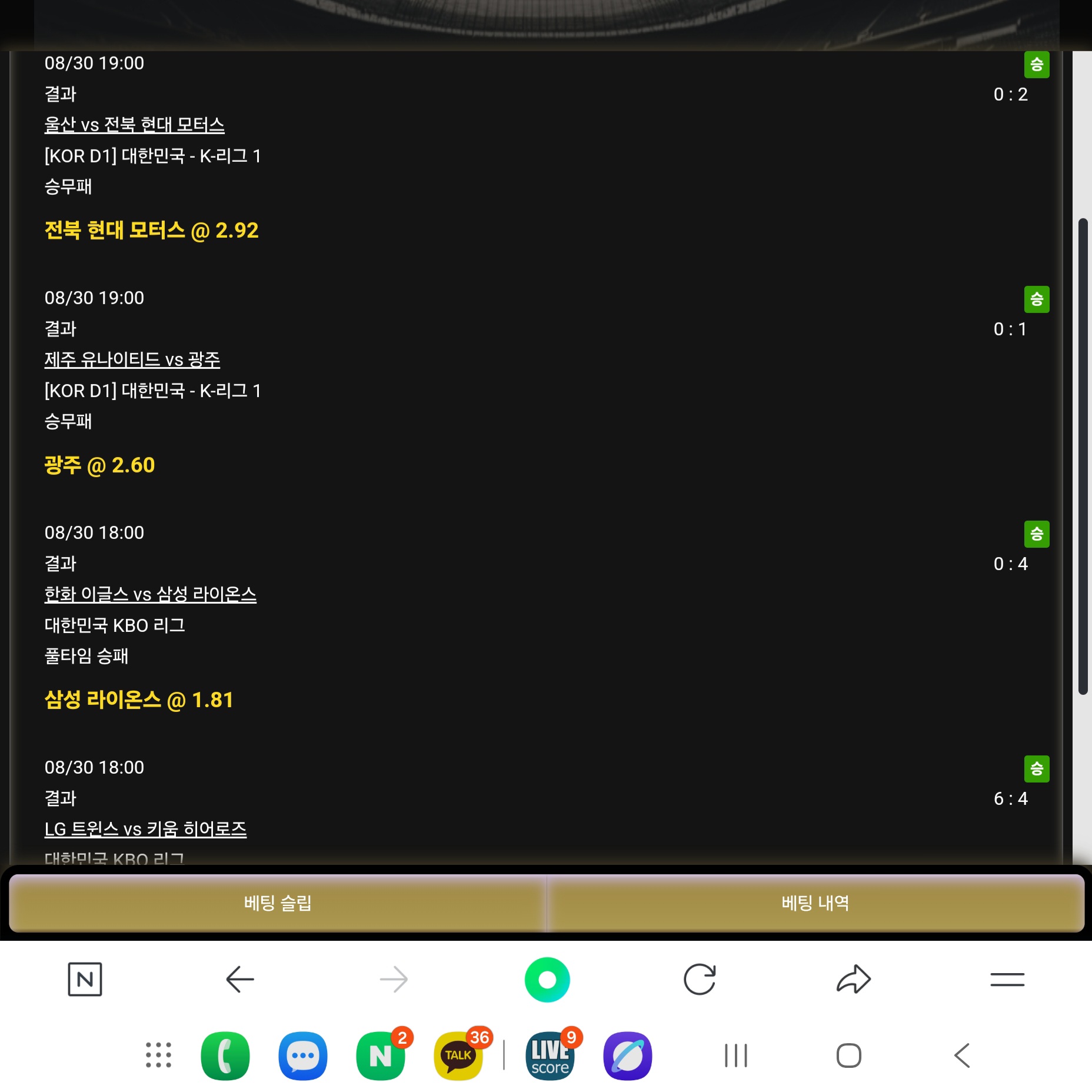The width and height of the screenshot is (1092, 1092).
Task: Open the 울산 vs 전북 현대 모터스 match link
Action: click(134, 125)
